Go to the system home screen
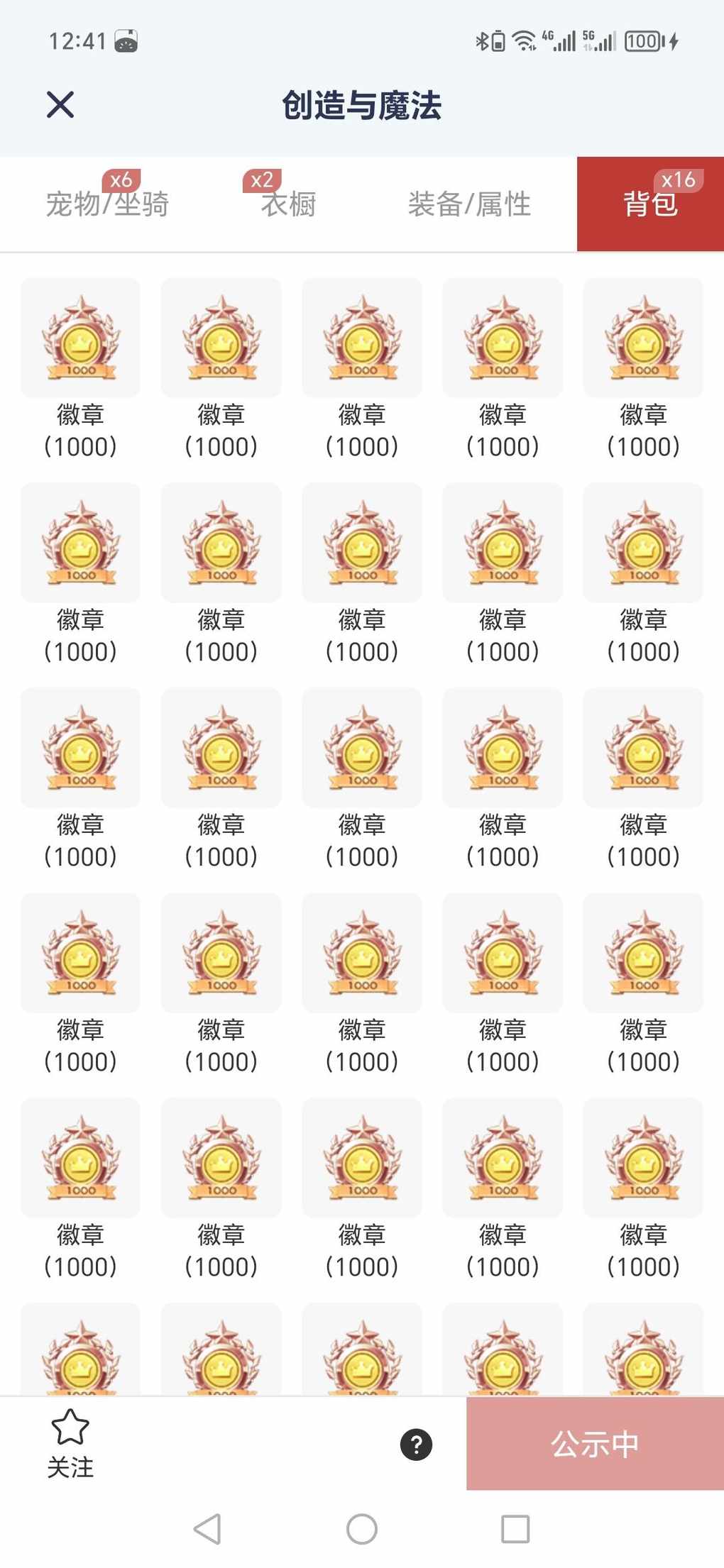 [362, 1529]
